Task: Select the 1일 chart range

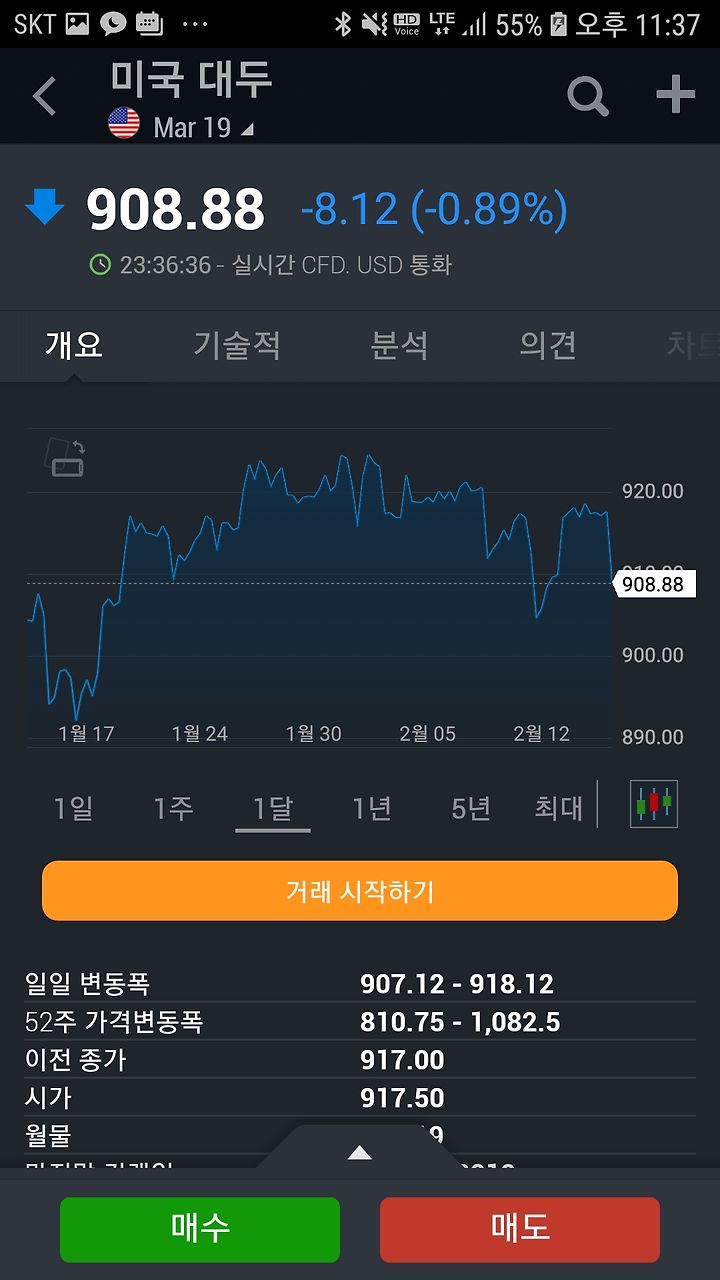Action: click(73, 808)
